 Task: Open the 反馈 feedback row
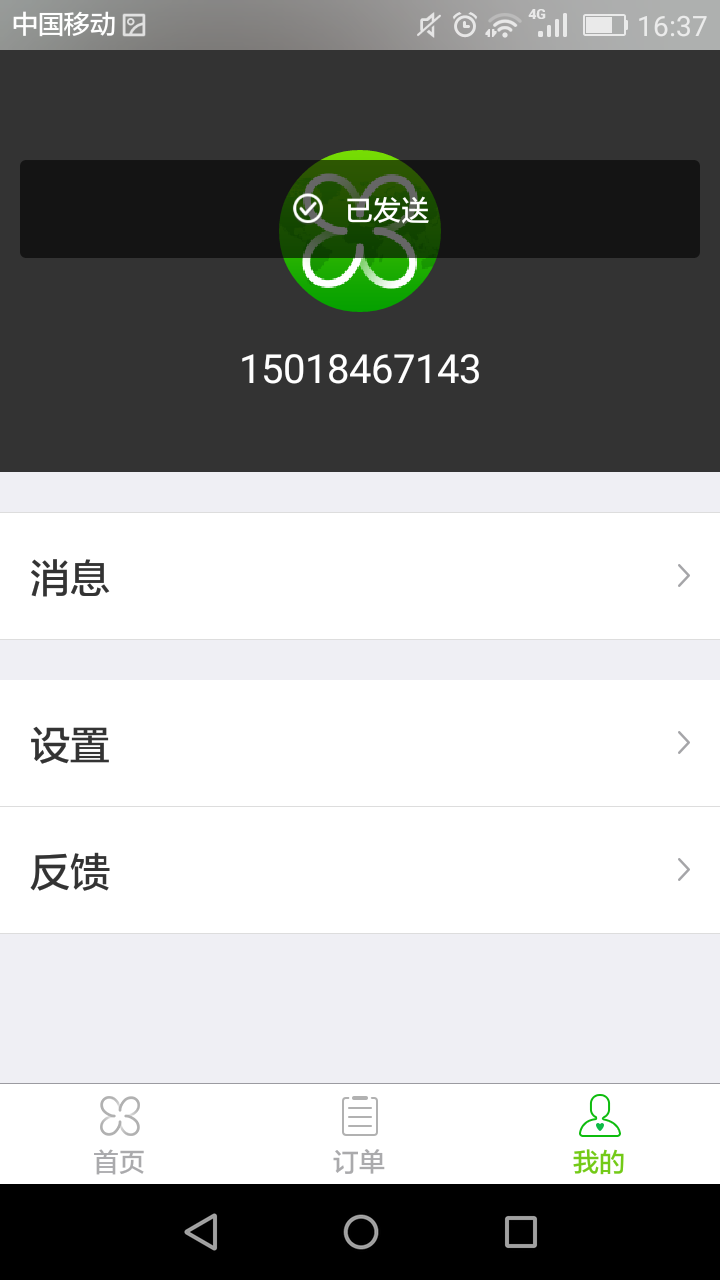click(x=360, y=870)
